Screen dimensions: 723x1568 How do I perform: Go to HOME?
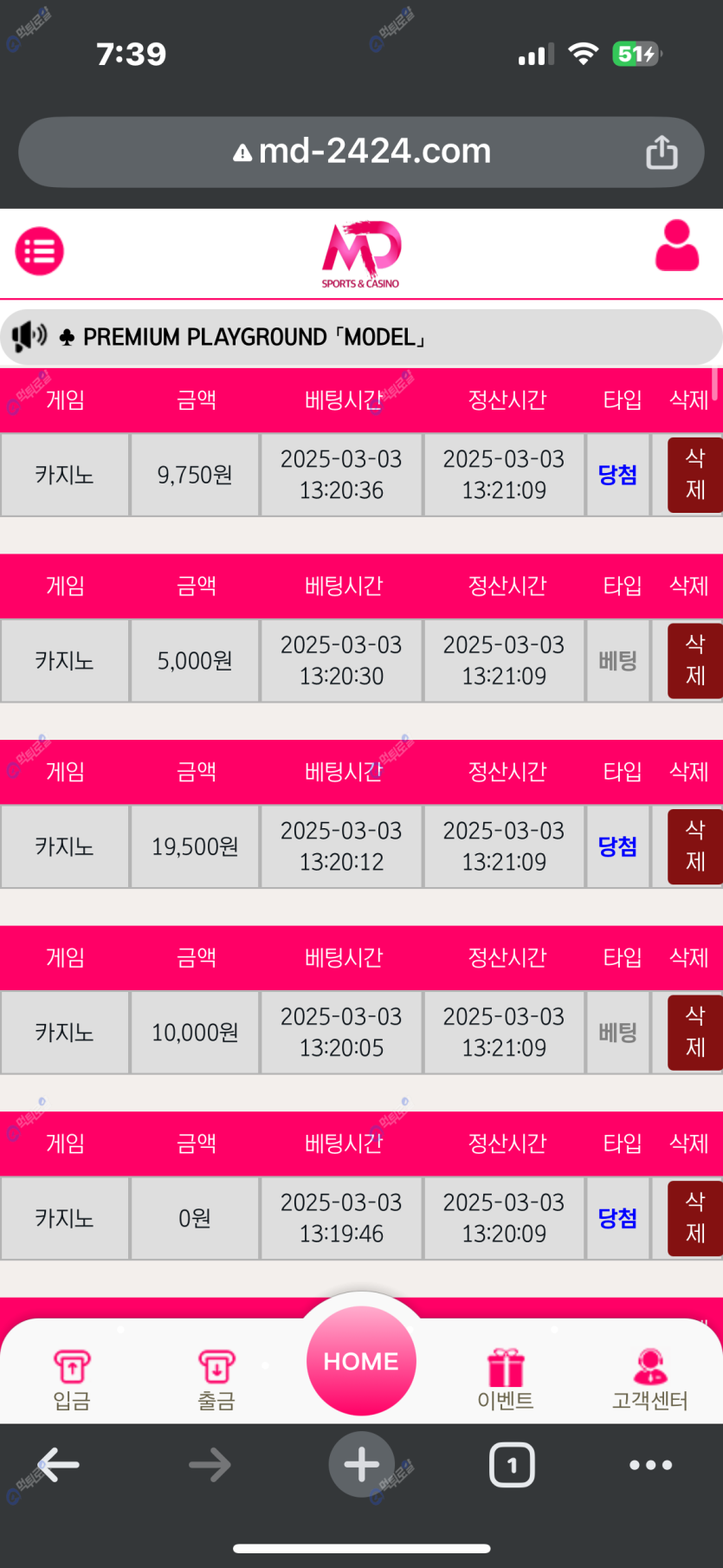tap(361, 1361)
